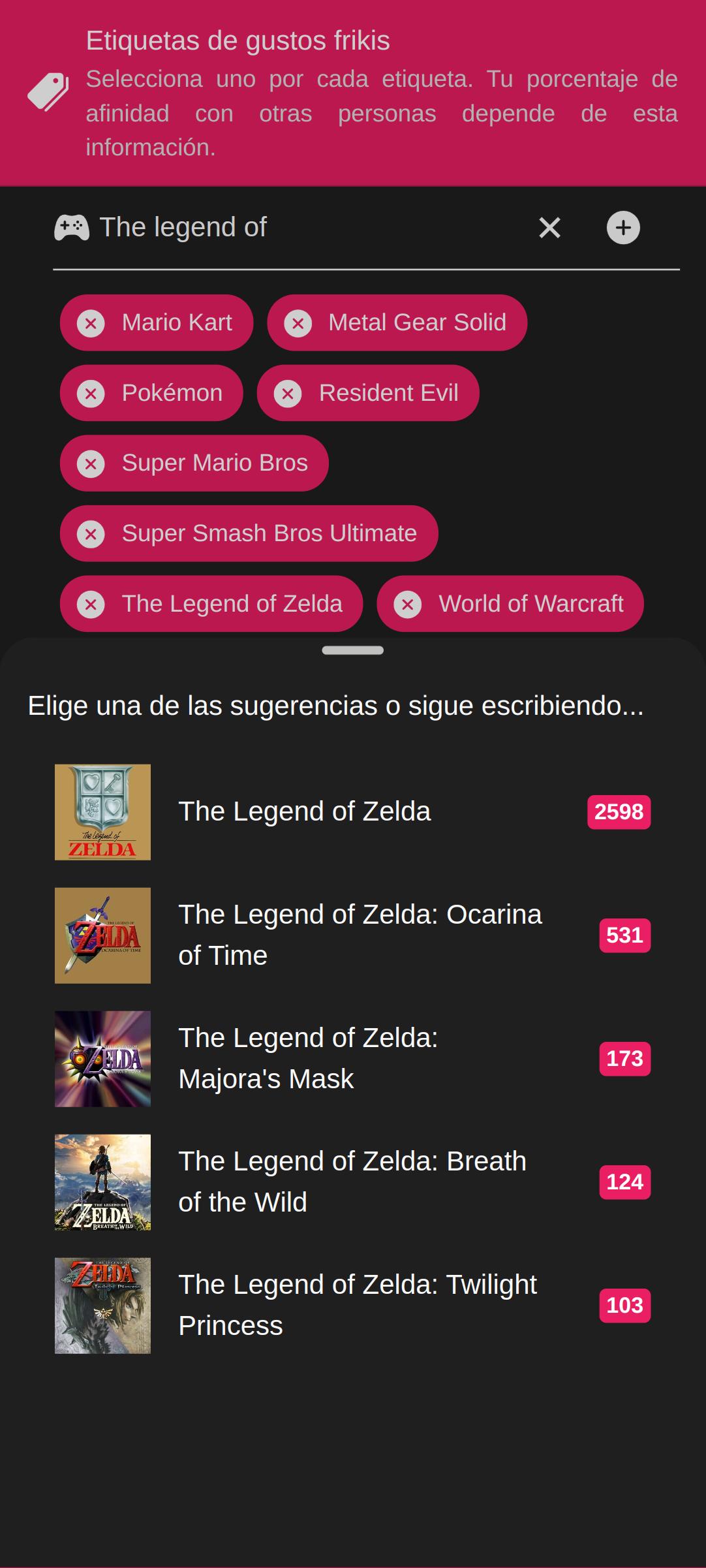Screen dimensions: 706x1568
Task: Select suggestion The Legend of Zelda
Action: (x=352, y=812)
